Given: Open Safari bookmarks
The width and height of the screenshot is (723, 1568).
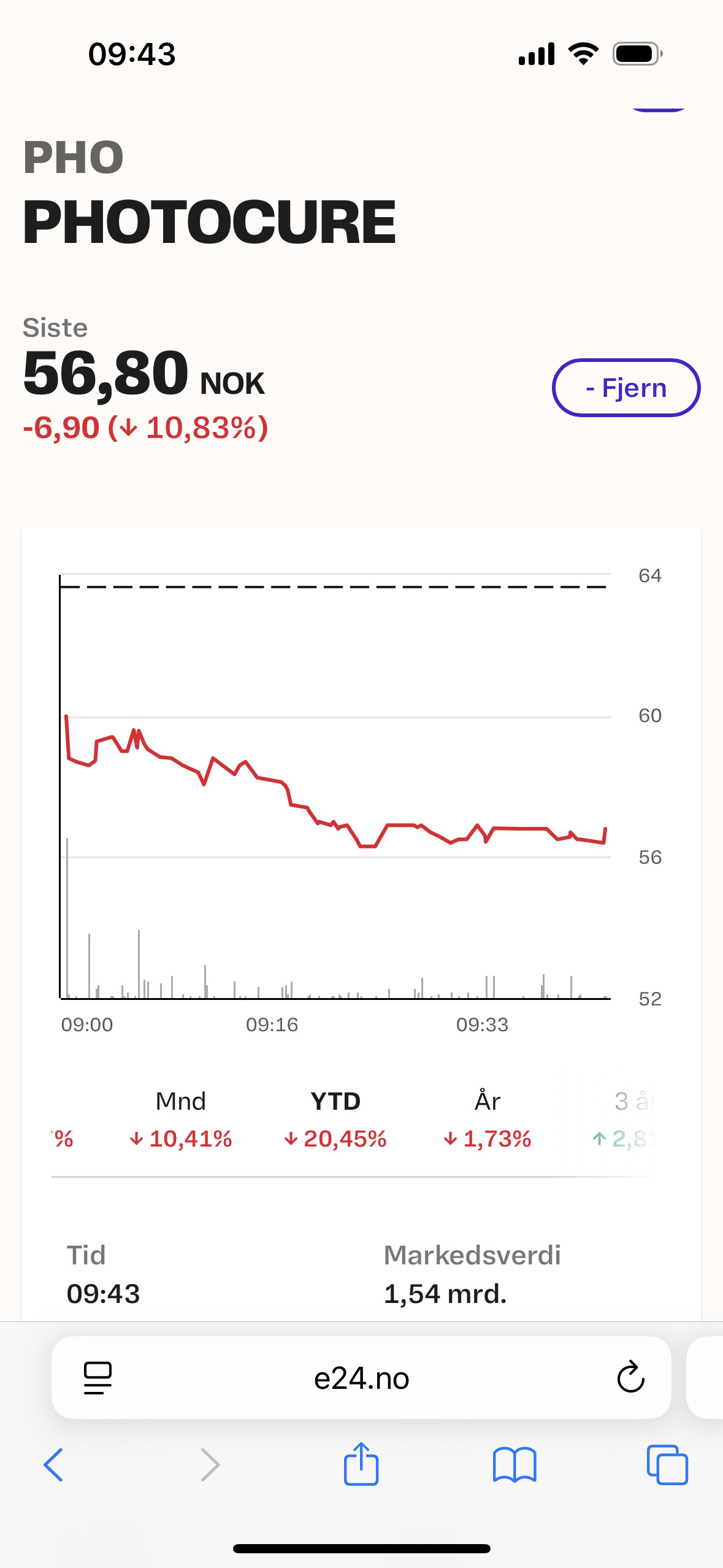Looking at the screenshot, I should [515, 1465].
